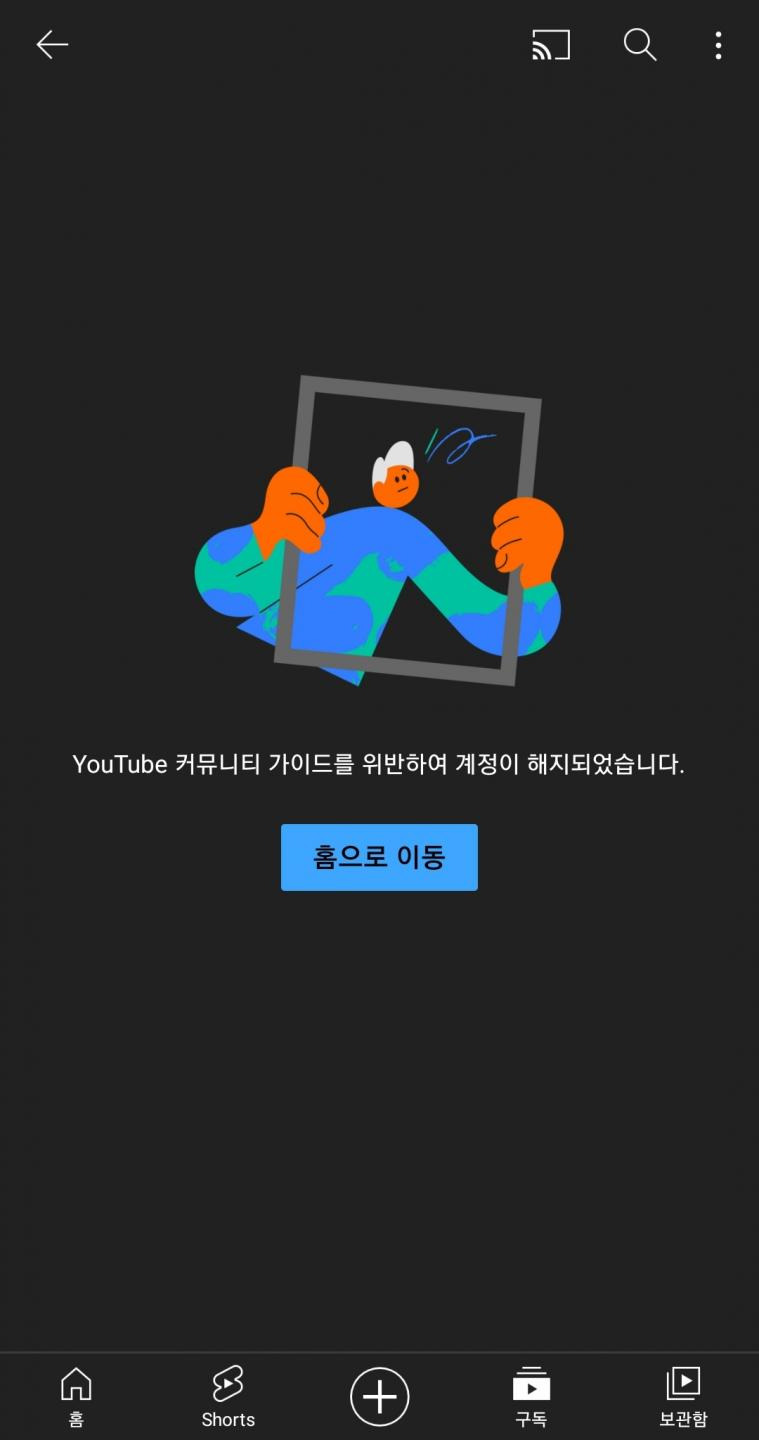
Task: Open YouTube search
Action: tap(640, 45)
